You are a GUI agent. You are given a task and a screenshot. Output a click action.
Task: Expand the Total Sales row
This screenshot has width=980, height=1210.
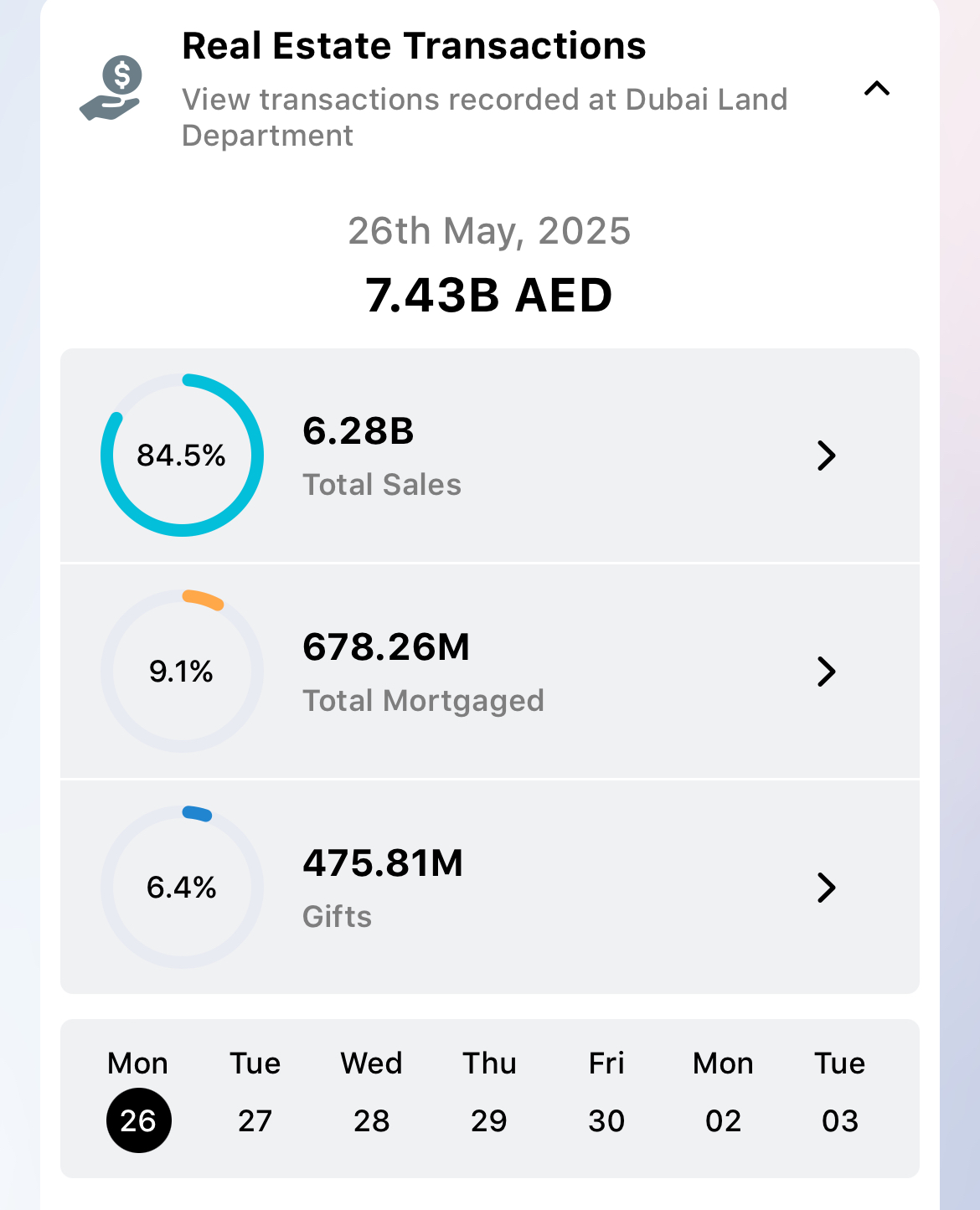click(x=490, y=456)
